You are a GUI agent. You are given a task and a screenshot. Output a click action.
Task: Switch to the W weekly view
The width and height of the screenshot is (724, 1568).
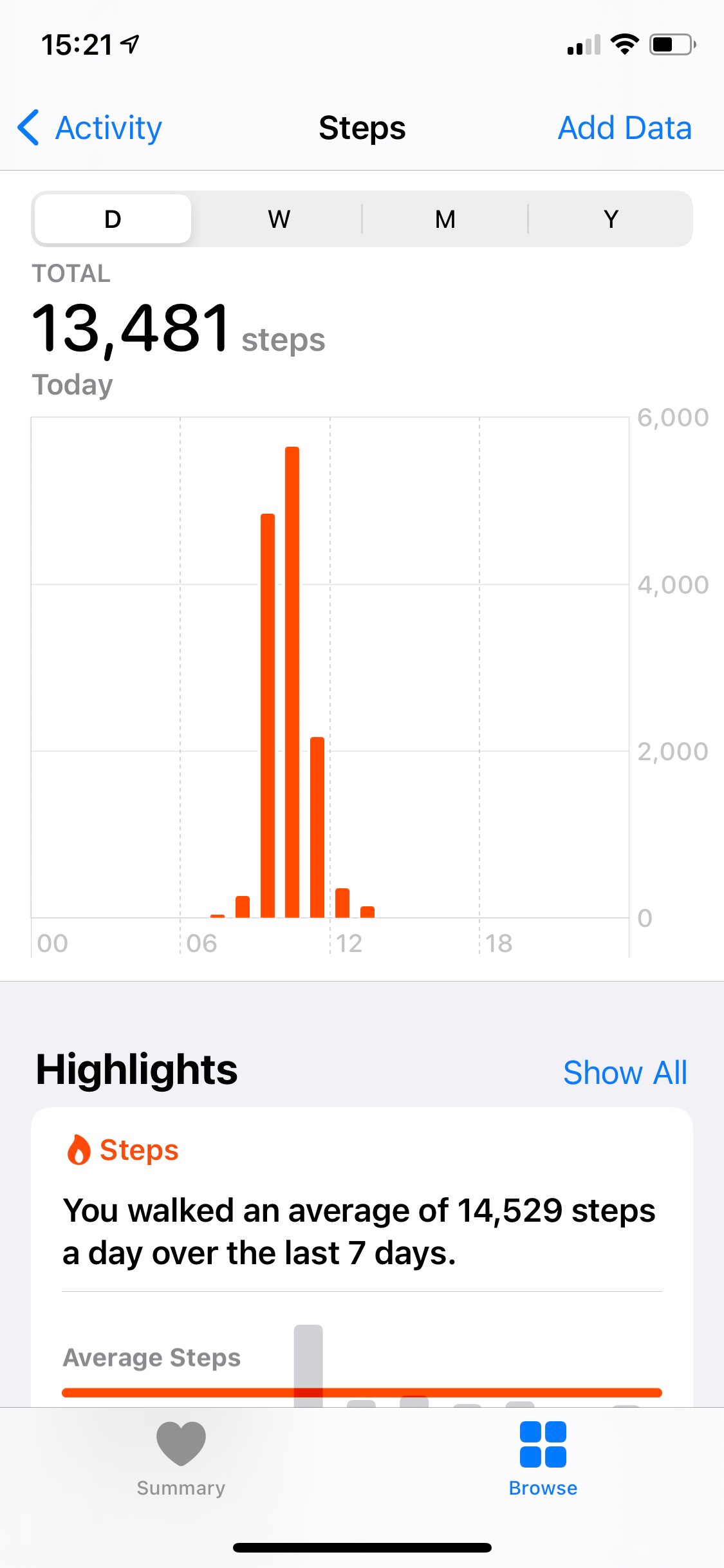(279, 219)
